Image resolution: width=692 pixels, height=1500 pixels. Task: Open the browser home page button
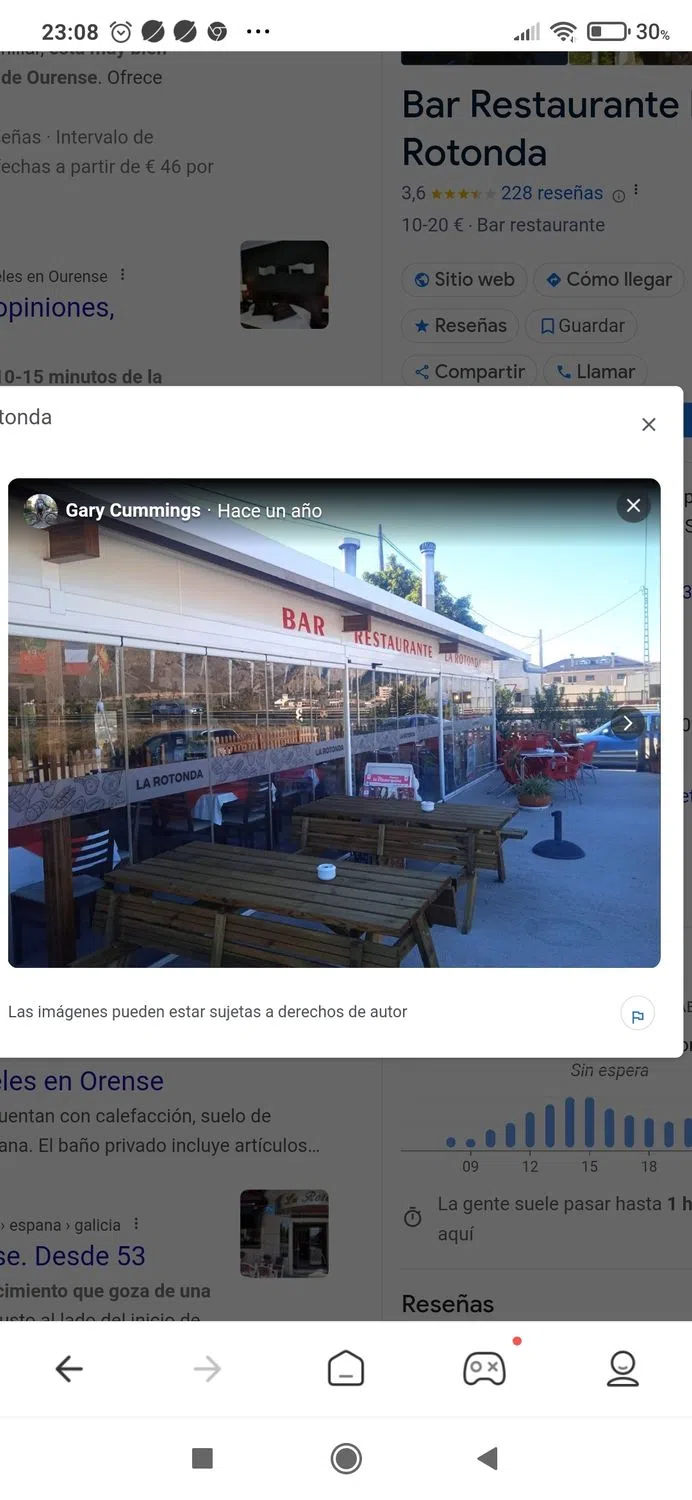click(x=346, y=1368)
